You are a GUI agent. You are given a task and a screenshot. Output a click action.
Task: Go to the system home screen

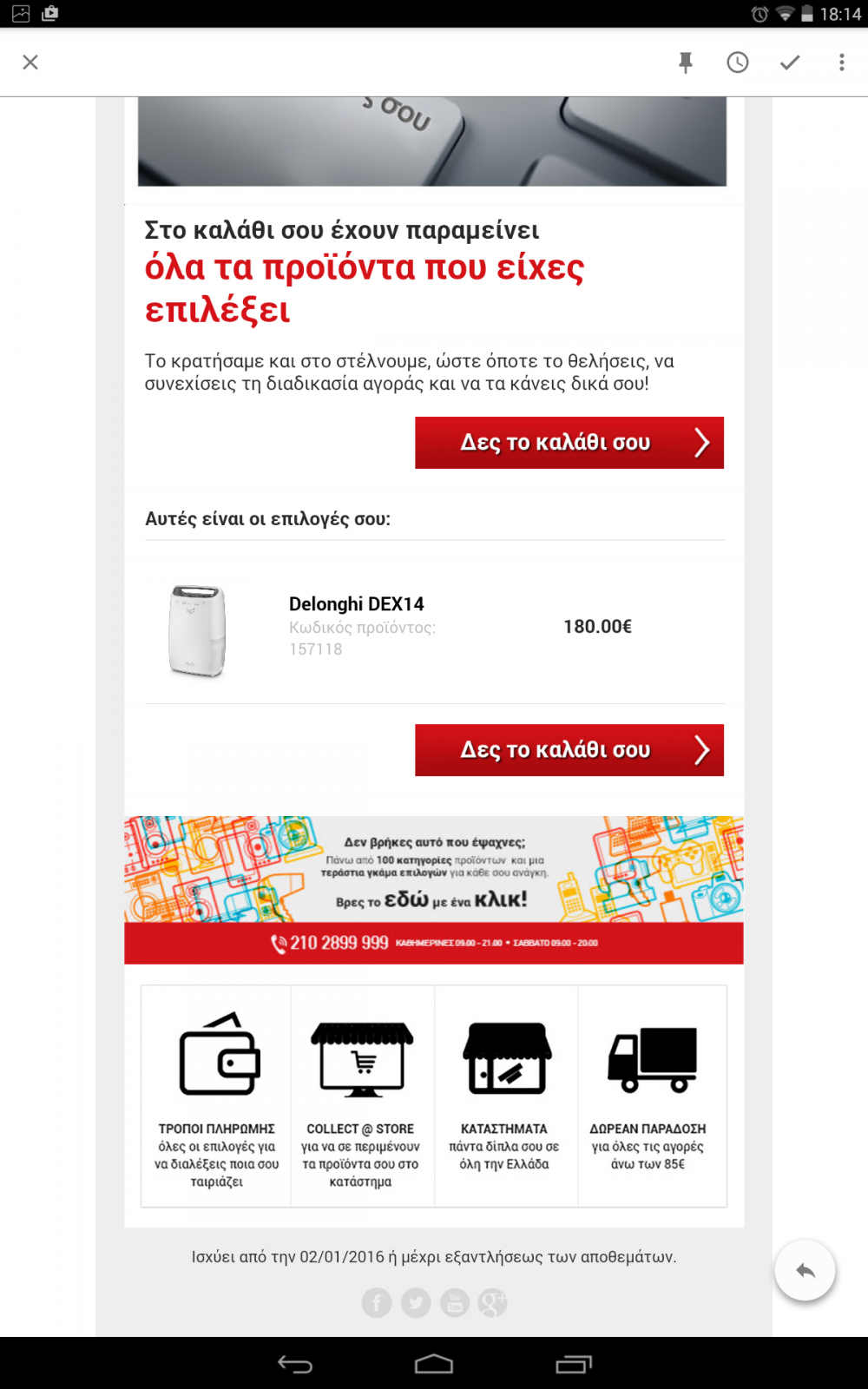[x=434, y=1365]
